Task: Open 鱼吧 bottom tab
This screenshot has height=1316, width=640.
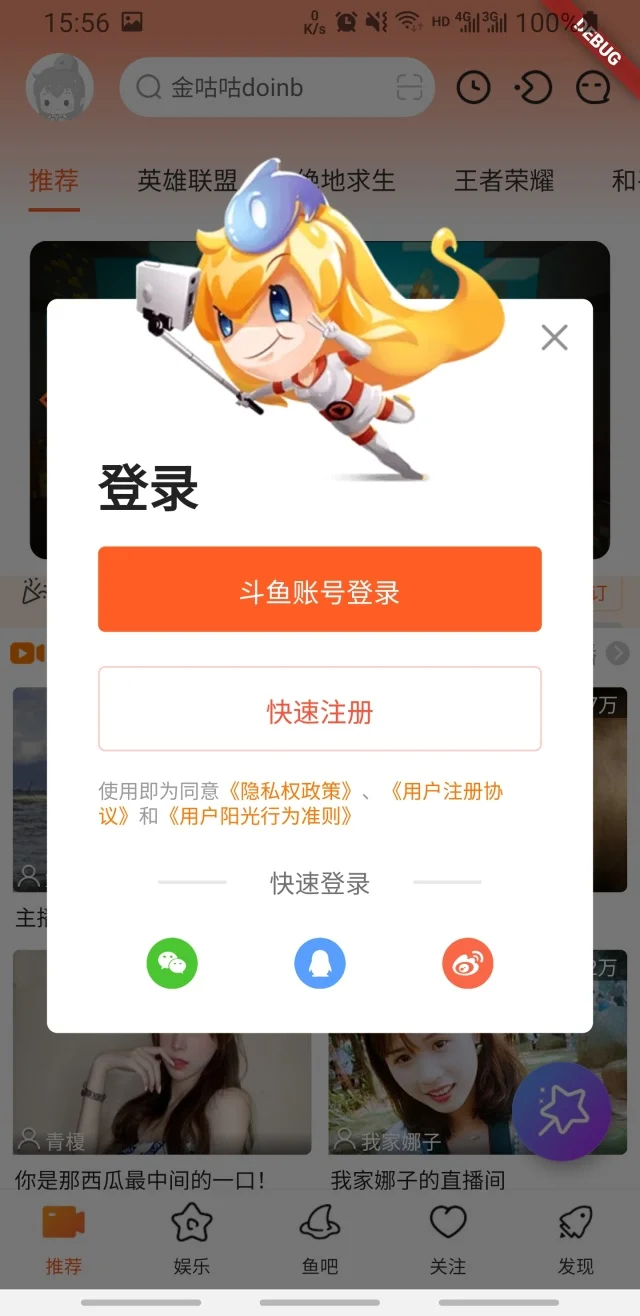Action: point(320,1240)
